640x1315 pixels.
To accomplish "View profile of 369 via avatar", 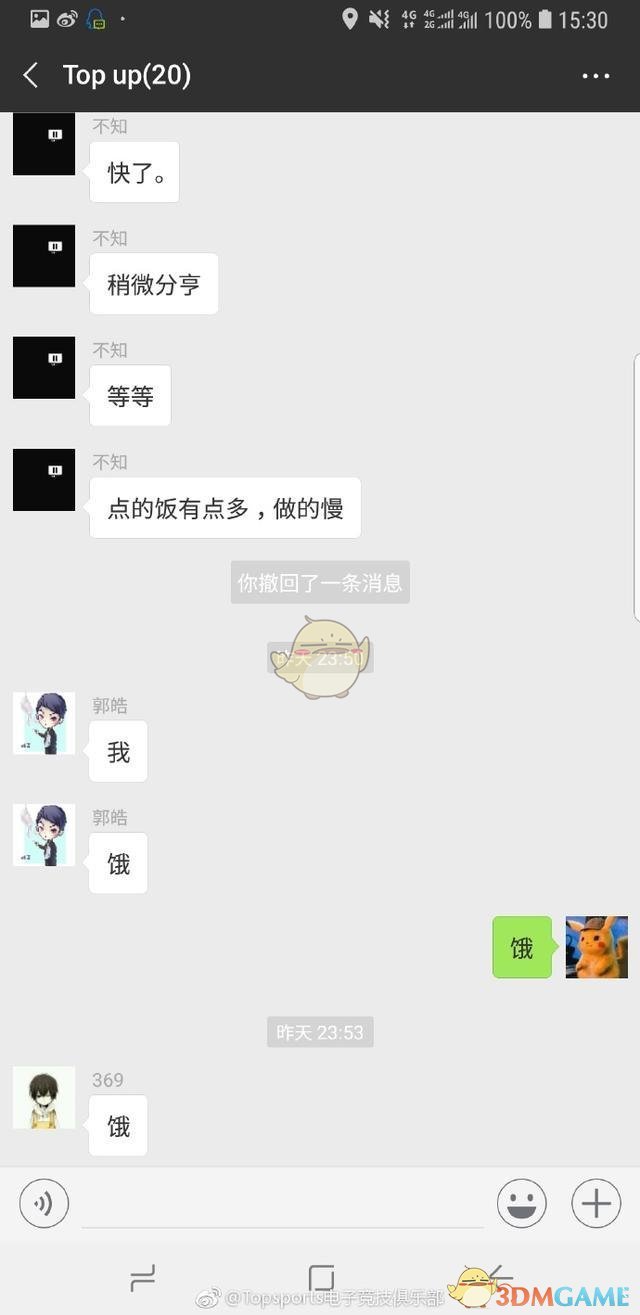I will (44, 1098).
